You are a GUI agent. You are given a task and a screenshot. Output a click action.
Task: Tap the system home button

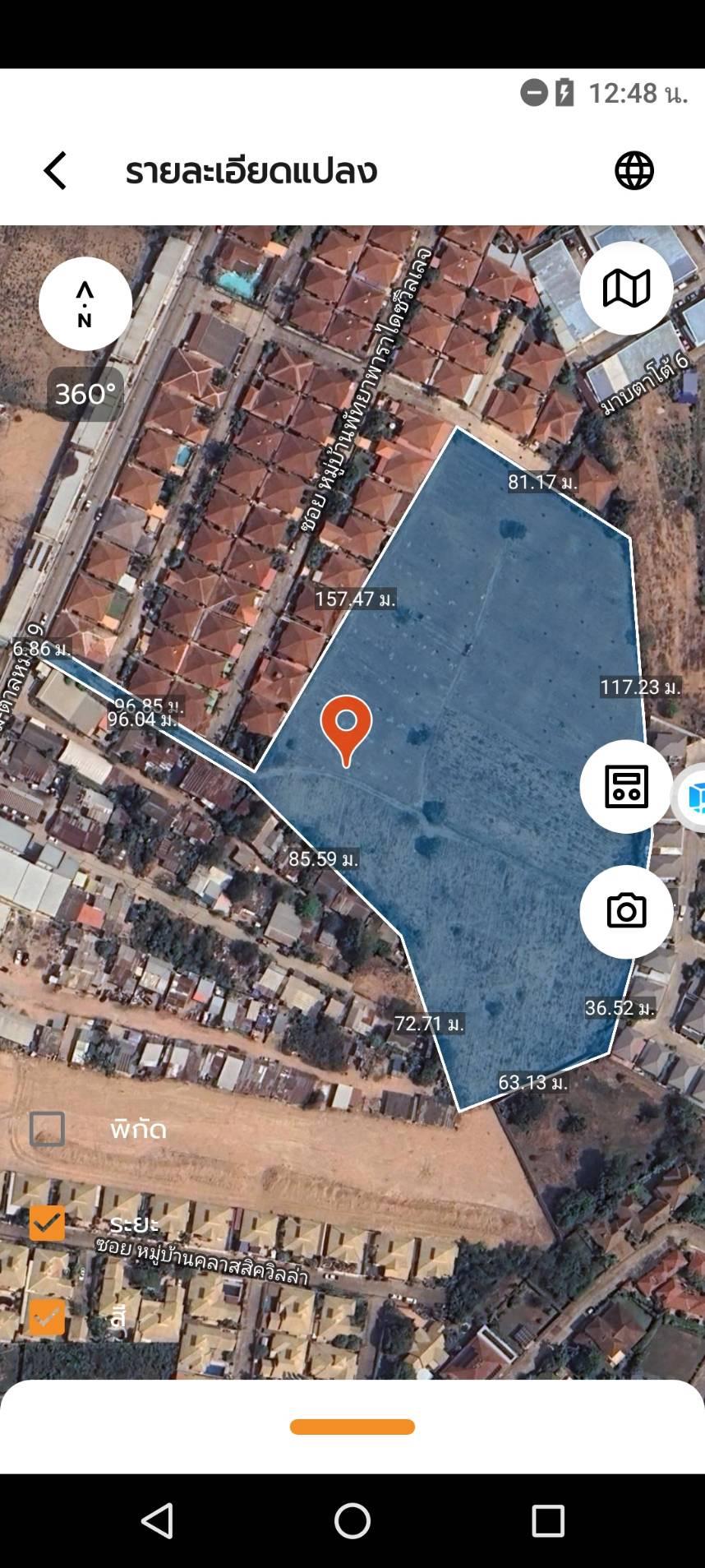pos(352,1521)
